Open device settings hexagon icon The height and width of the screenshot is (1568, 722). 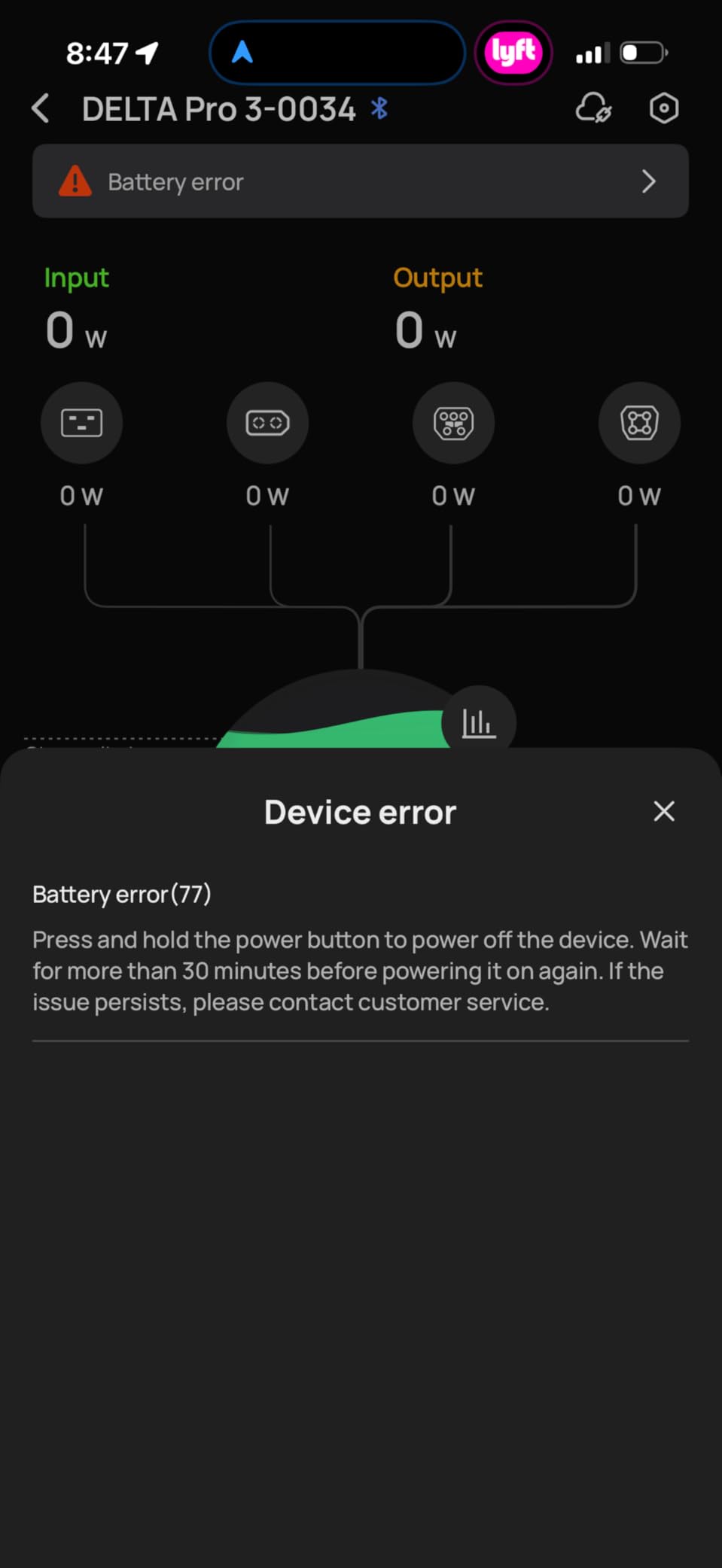[663, 109]
